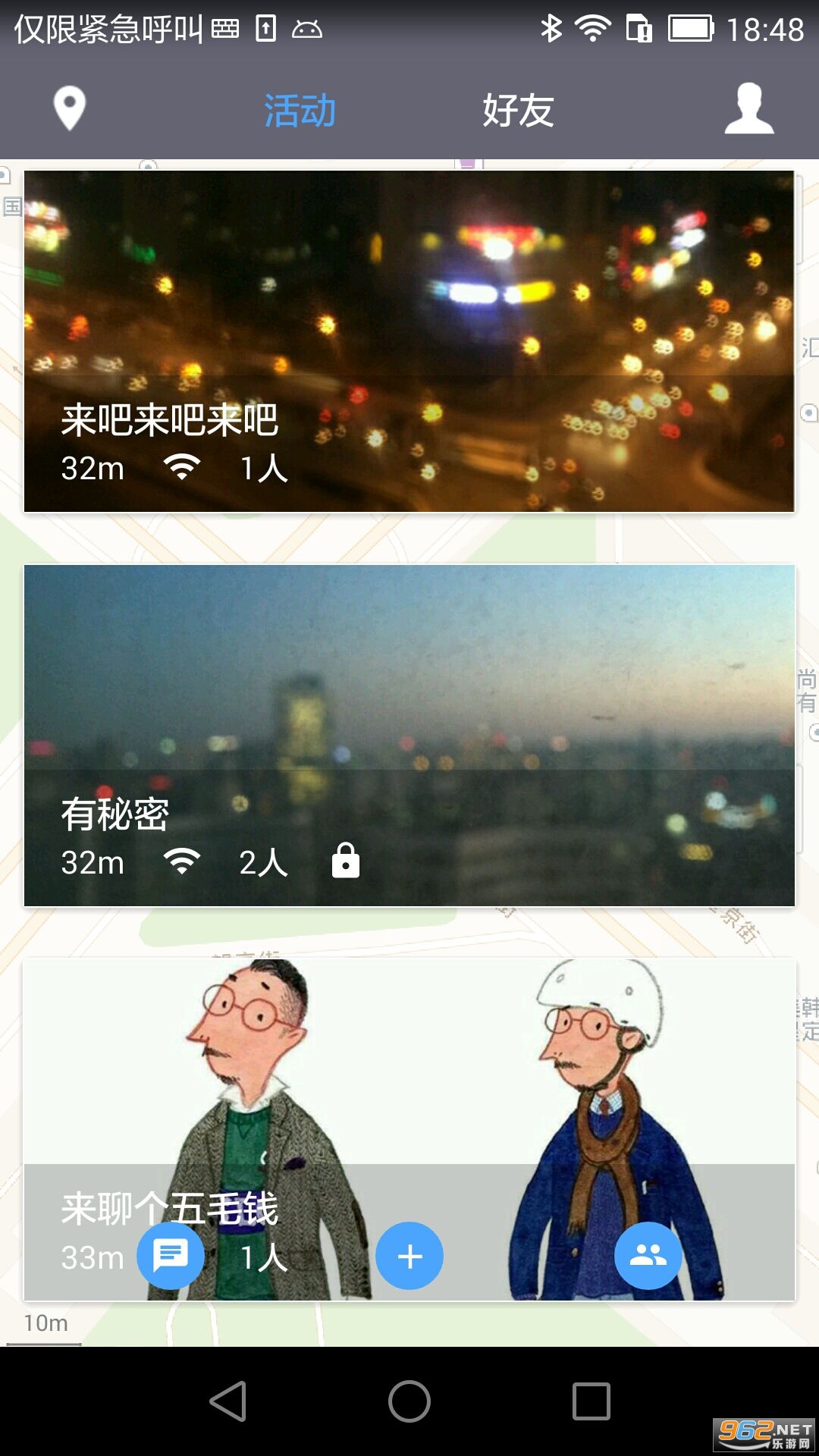Tap the blue group people button
819x1456 pixels.
[648, 1256]
